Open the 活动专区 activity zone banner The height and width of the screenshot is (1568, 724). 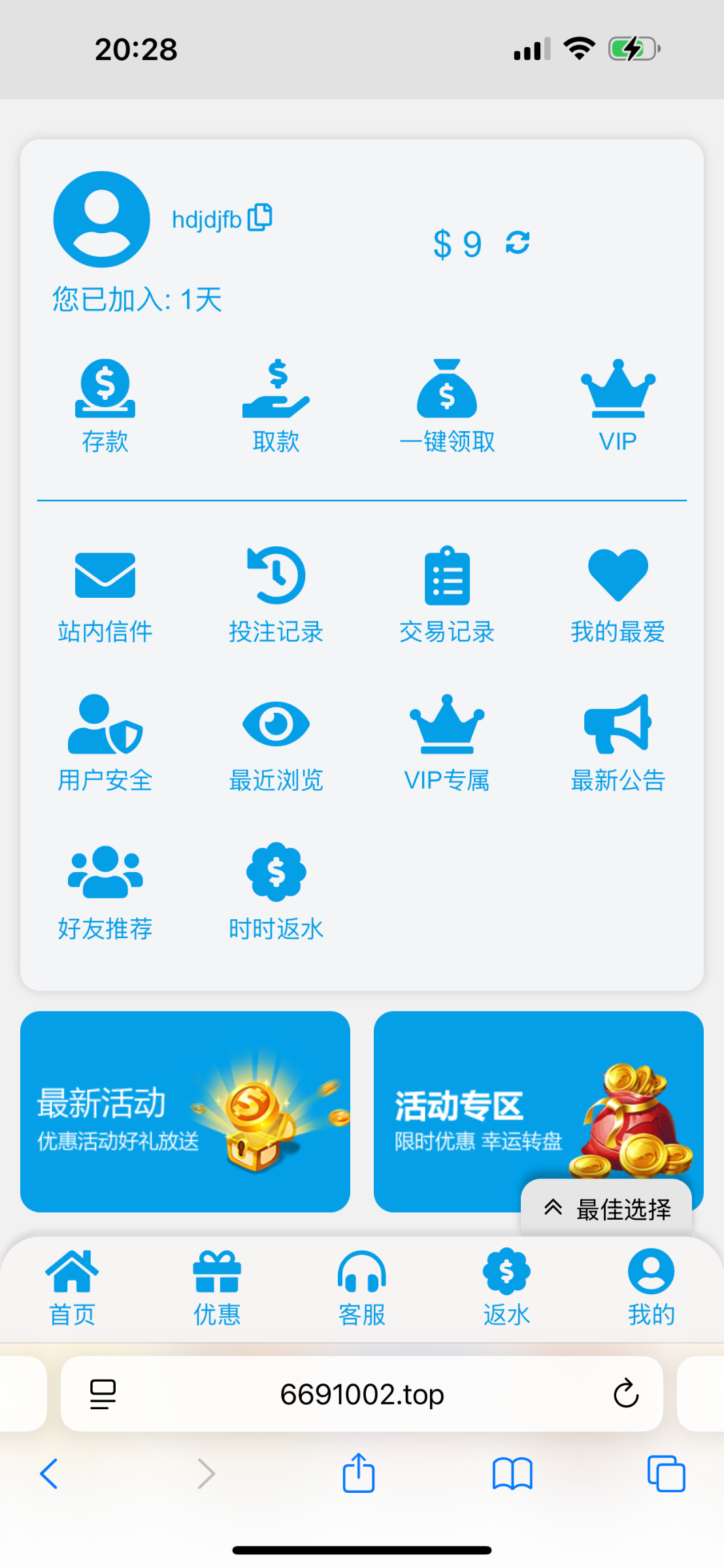539,1111
